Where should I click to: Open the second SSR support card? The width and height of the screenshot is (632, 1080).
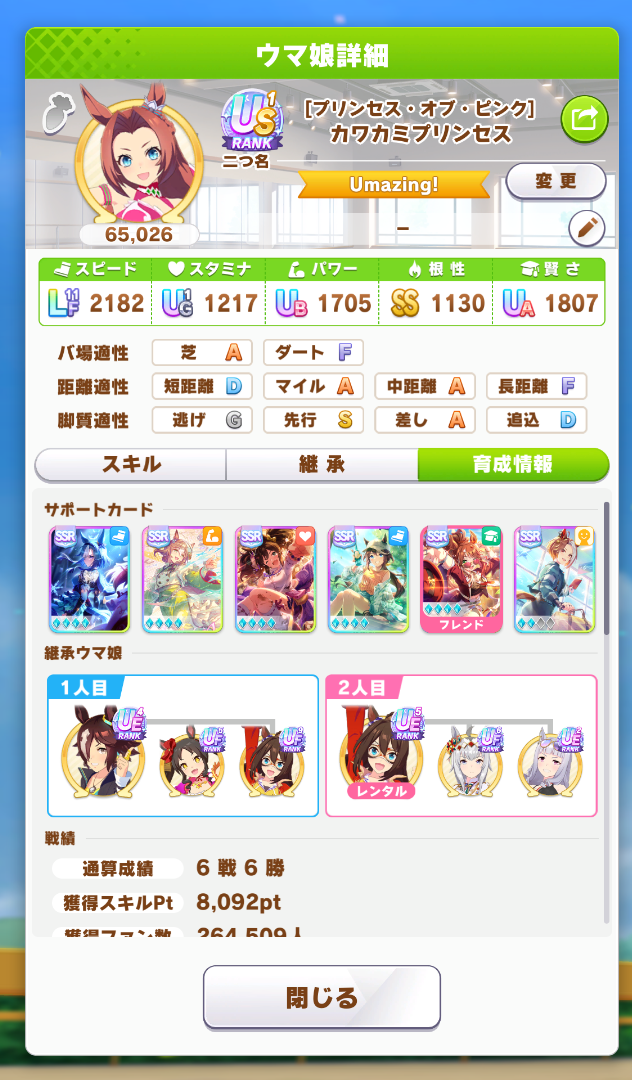click(183, 579)
